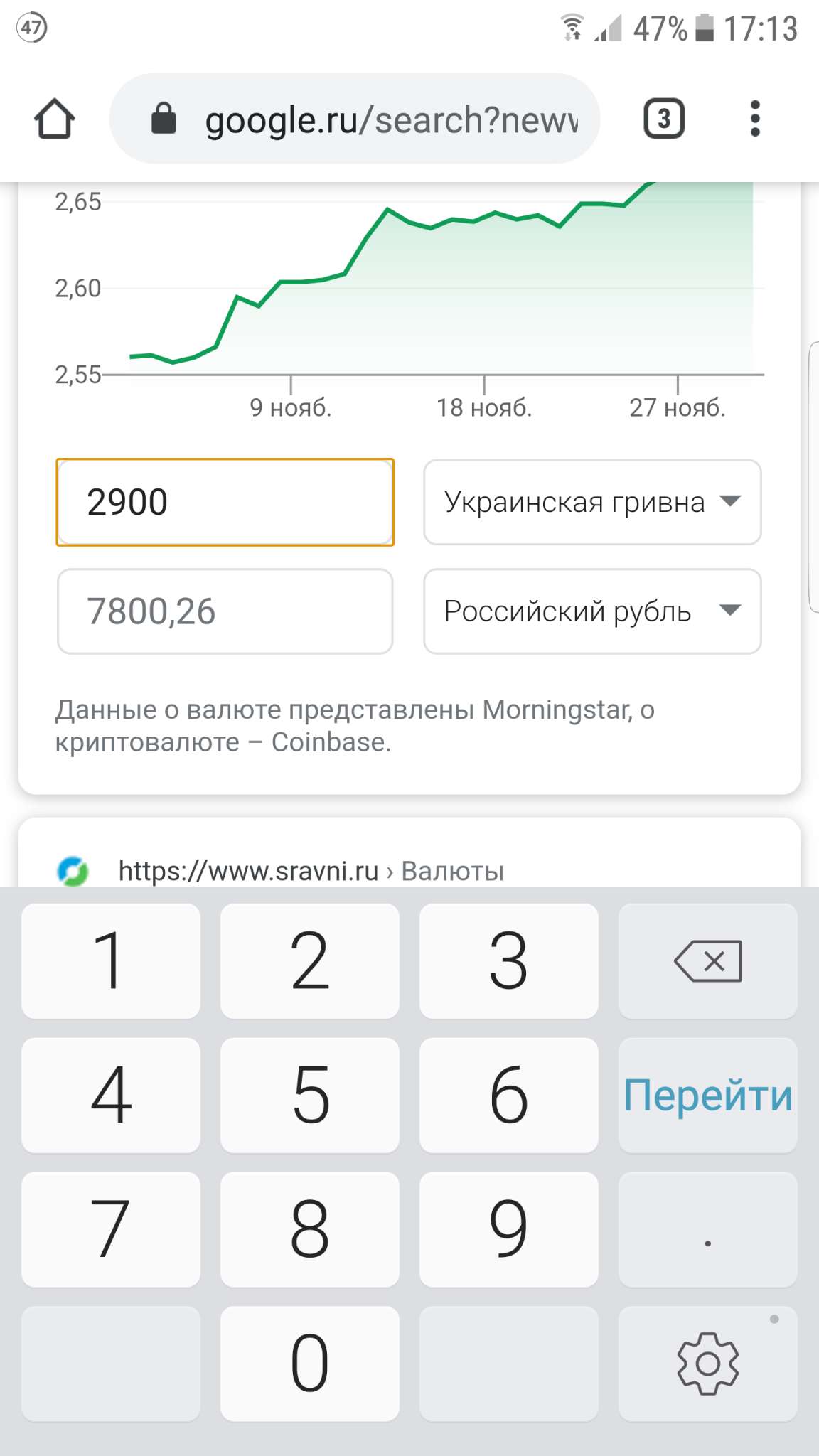The image size is (819, 1456).
Task: Tap the Перейти key on the keyboard
Action: click(x=707, y=1096)
